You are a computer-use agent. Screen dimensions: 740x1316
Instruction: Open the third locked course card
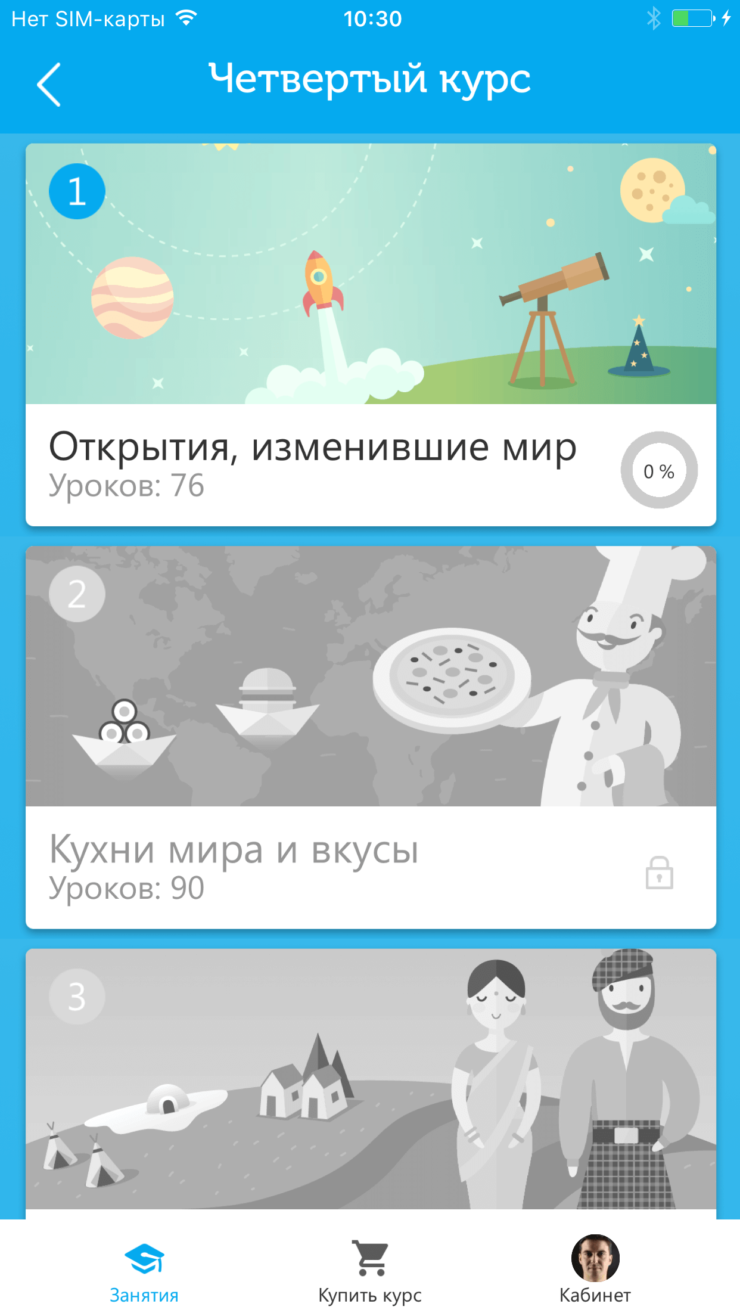(x=370, y=1080)
